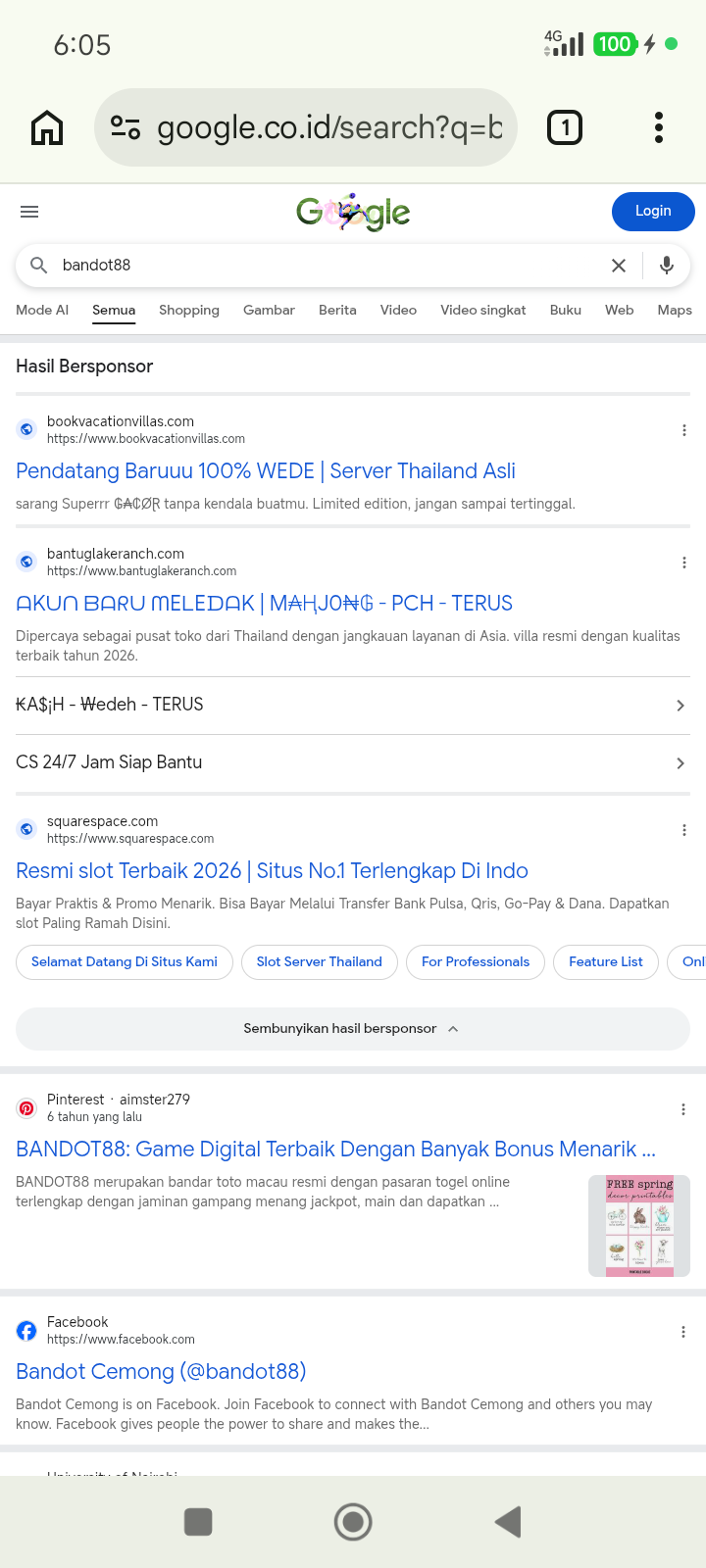Open Google's hamburger side menu
Viewport: 706px width, 1568px height.
point(29,212)
